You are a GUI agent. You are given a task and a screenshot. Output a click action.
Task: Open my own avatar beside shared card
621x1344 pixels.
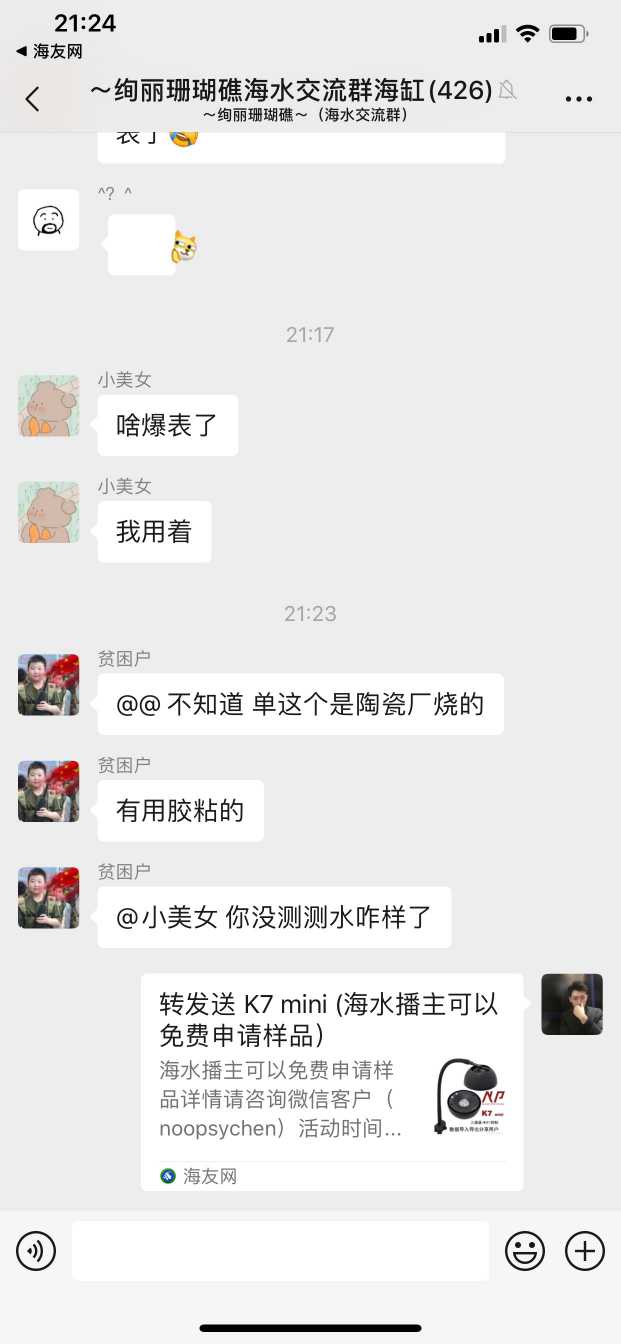[572, 1004]
